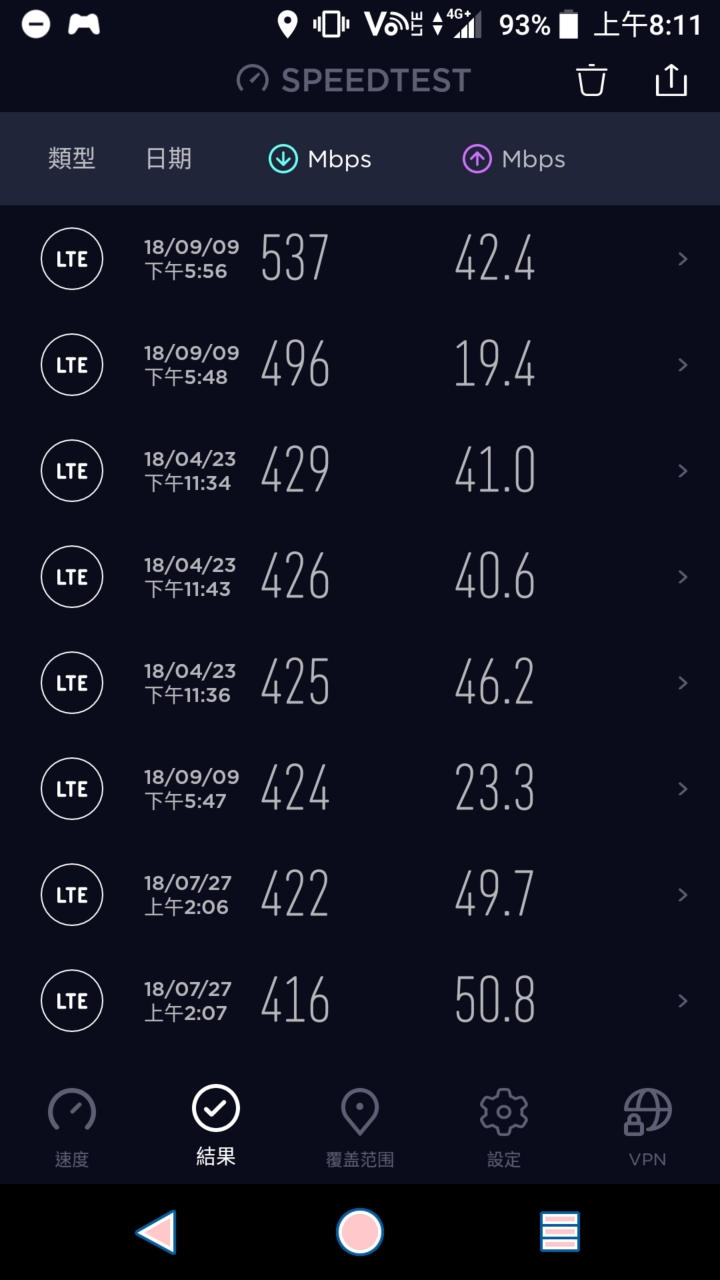Viewport: 720px width, 1280px height.
Task: Sort by download Mbps column
Action: click(x=320, y=159)
